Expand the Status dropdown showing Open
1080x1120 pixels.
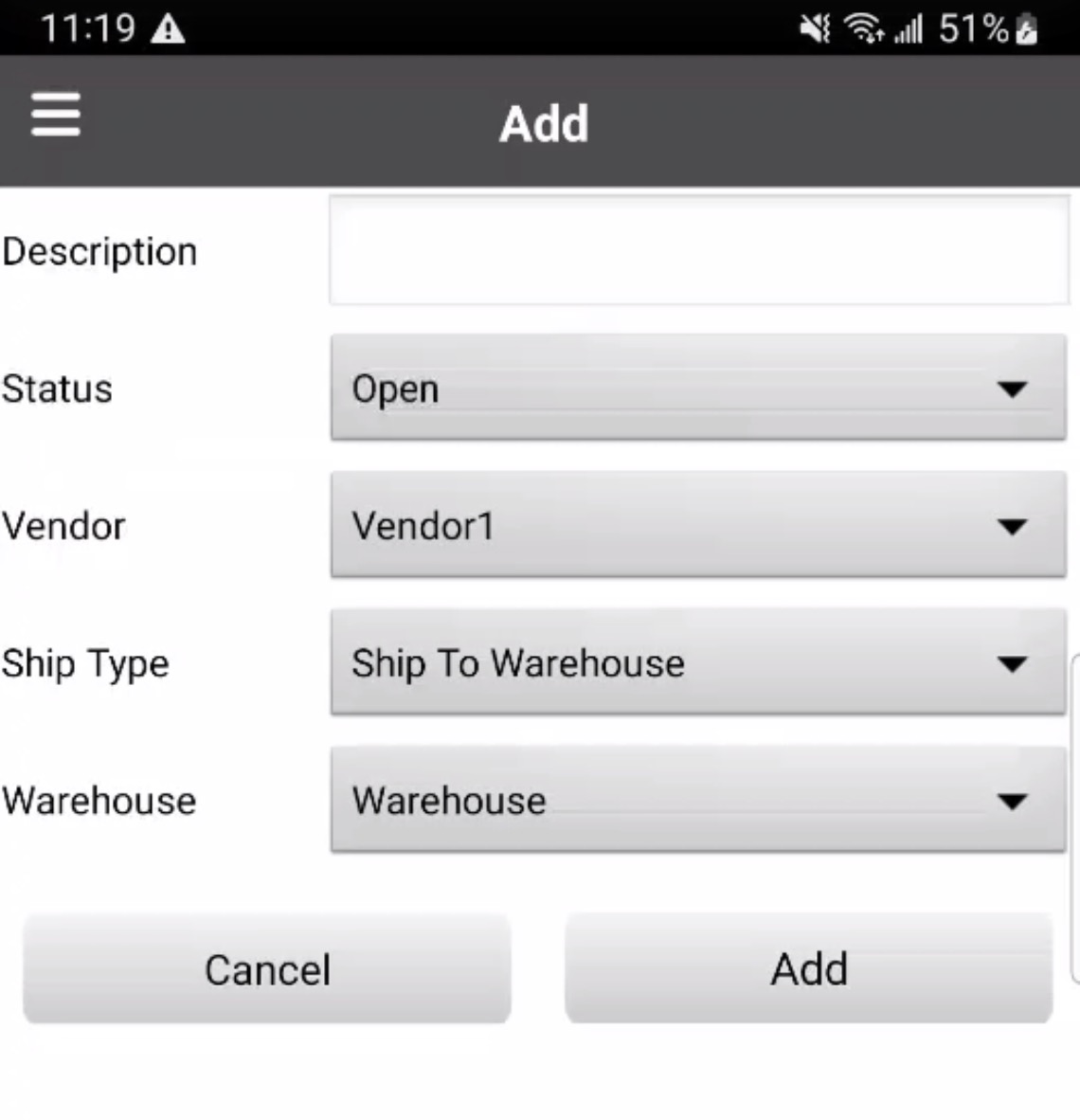tap(698, 388)
